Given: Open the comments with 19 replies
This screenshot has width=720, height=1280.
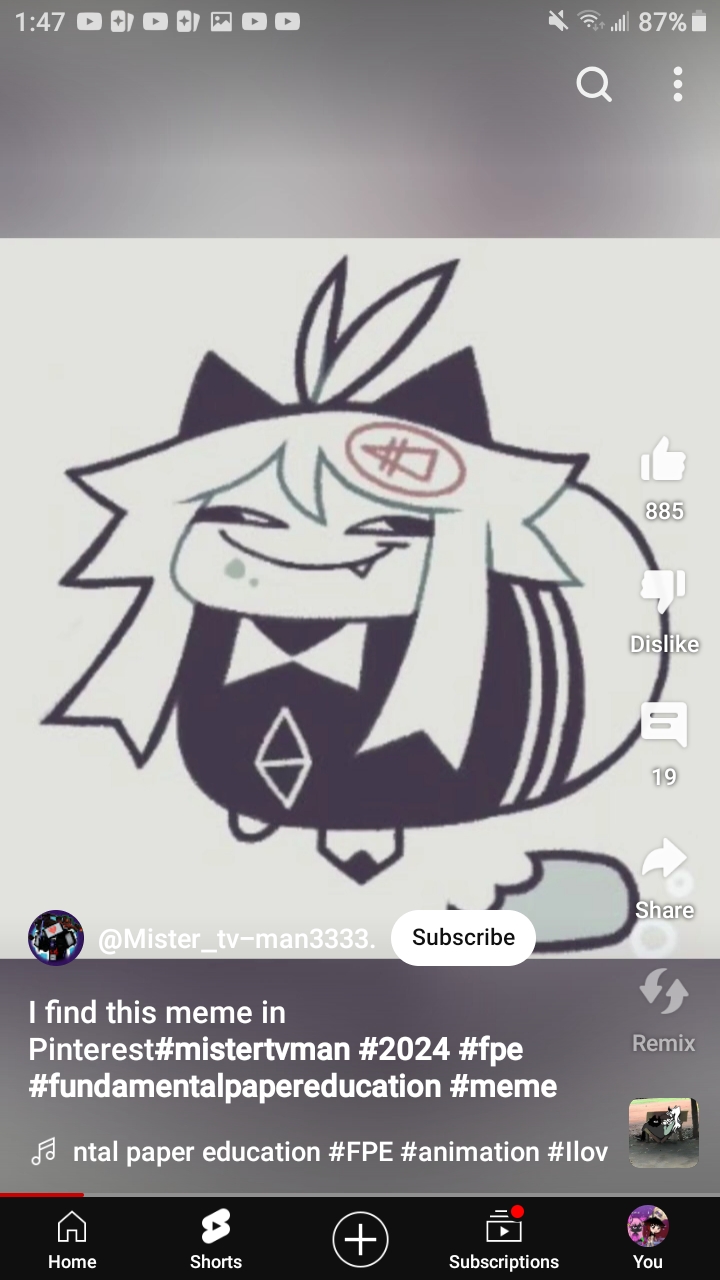Looking at the screenshot, I should click(x=663, y=726).
